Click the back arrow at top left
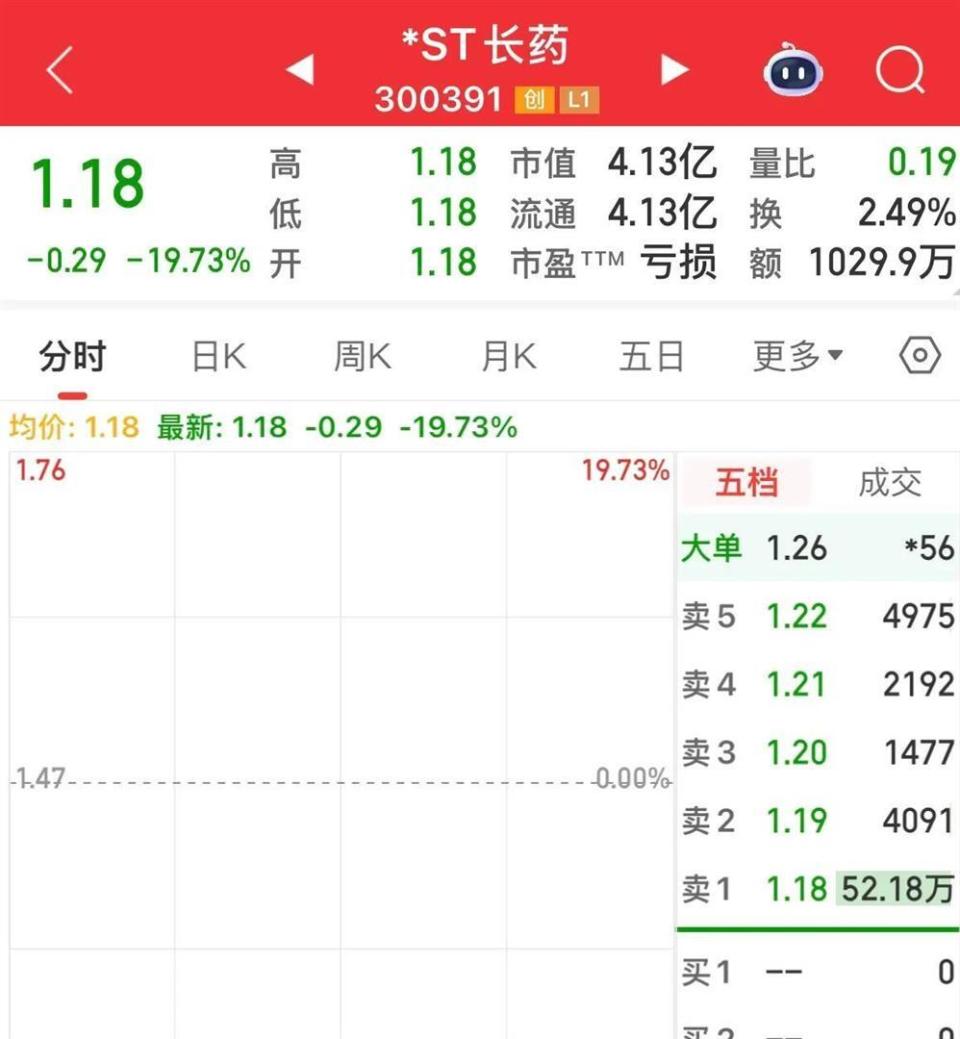The height and width of the screenshot is (1039, 960). pyautogui.click(x=60, y=68)
